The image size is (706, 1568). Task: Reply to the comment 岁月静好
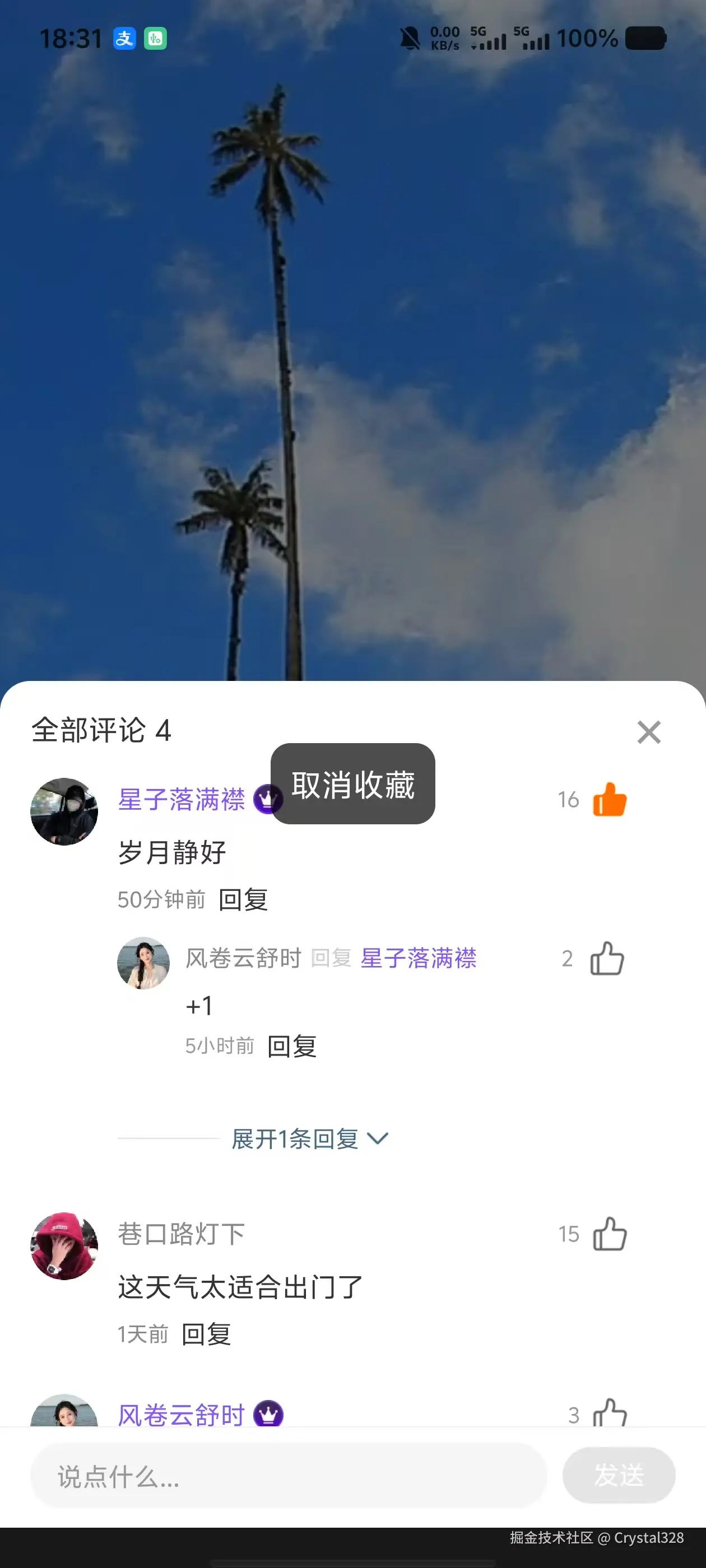point(243,900)
